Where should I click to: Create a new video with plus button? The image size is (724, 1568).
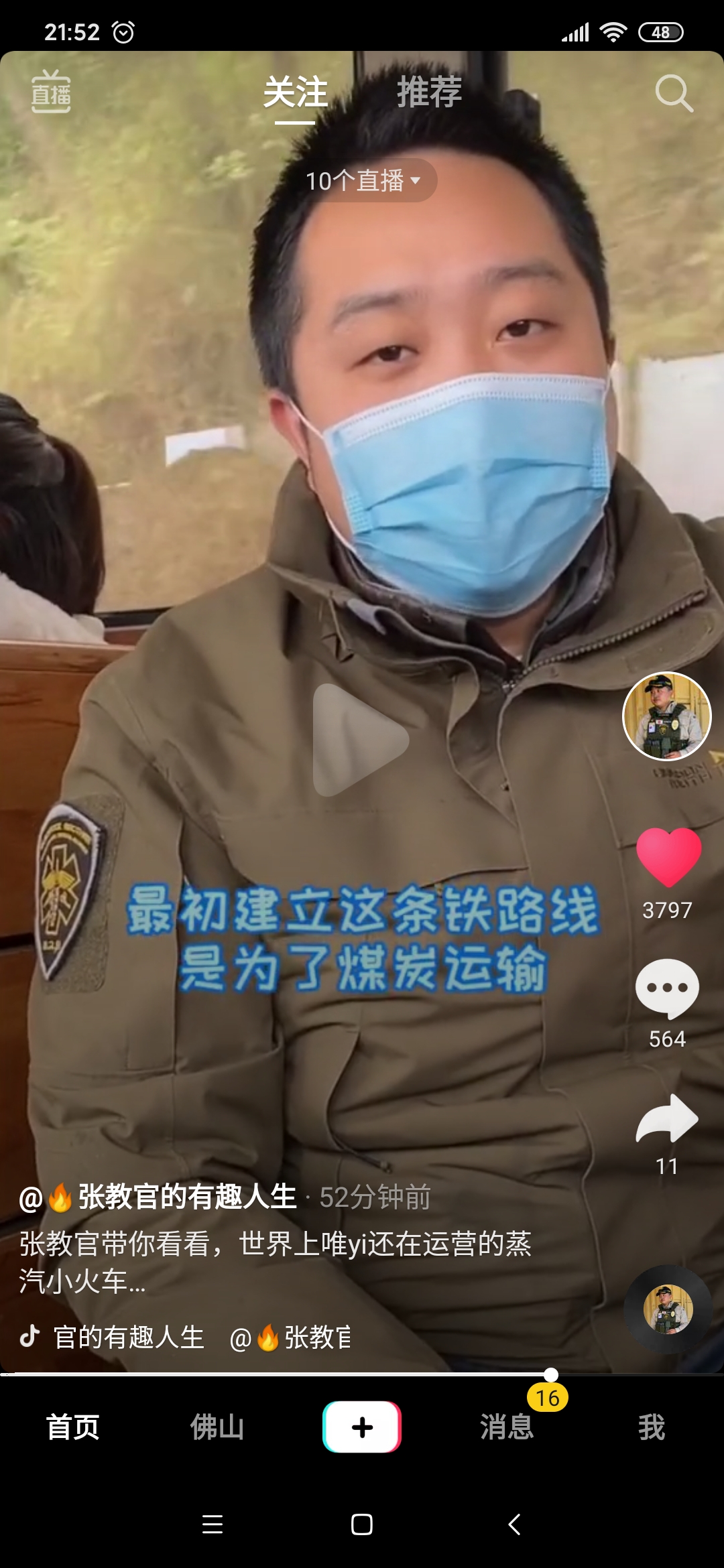point(362,1427)
